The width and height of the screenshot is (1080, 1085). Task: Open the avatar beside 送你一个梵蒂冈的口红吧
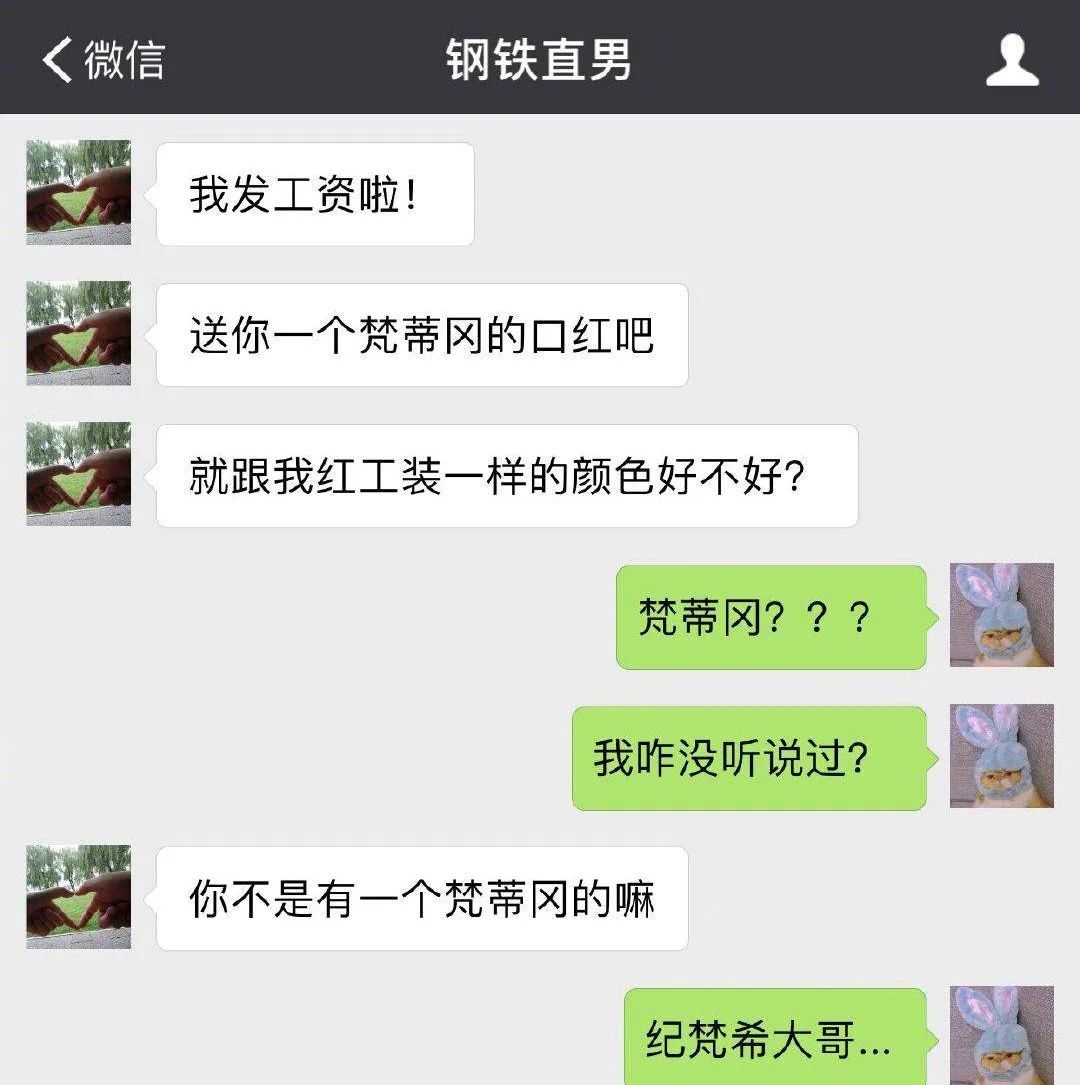click(78, 335)
